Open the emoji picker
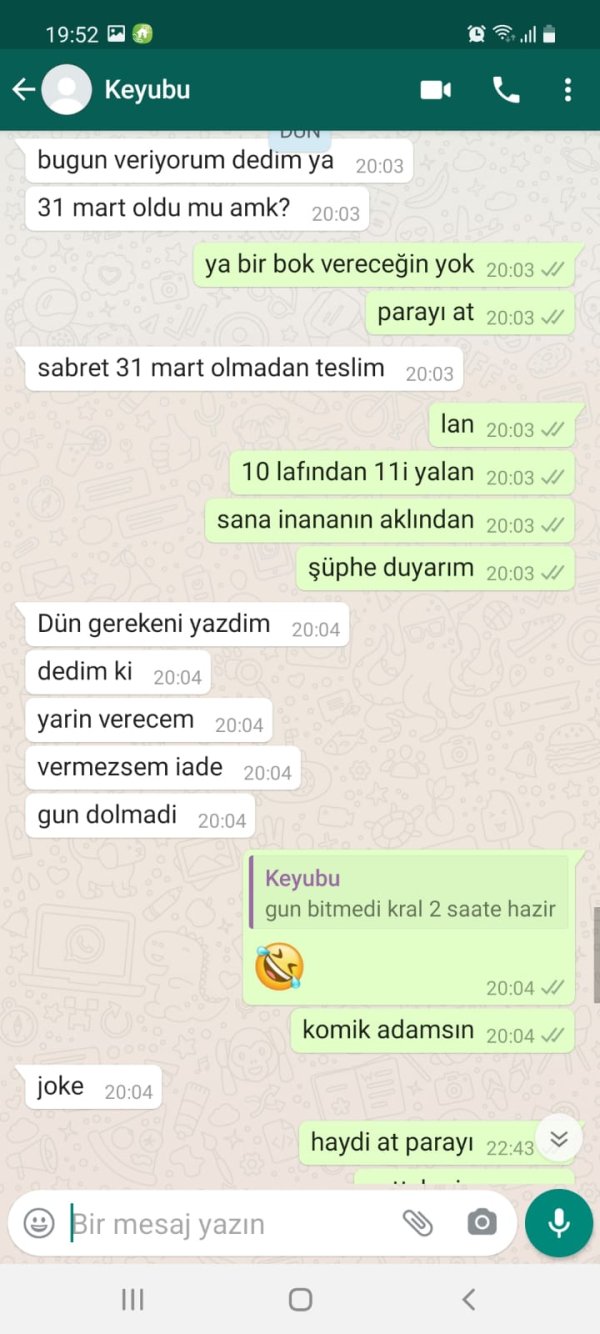The image size is (600, 1334). click(39, 1222)
